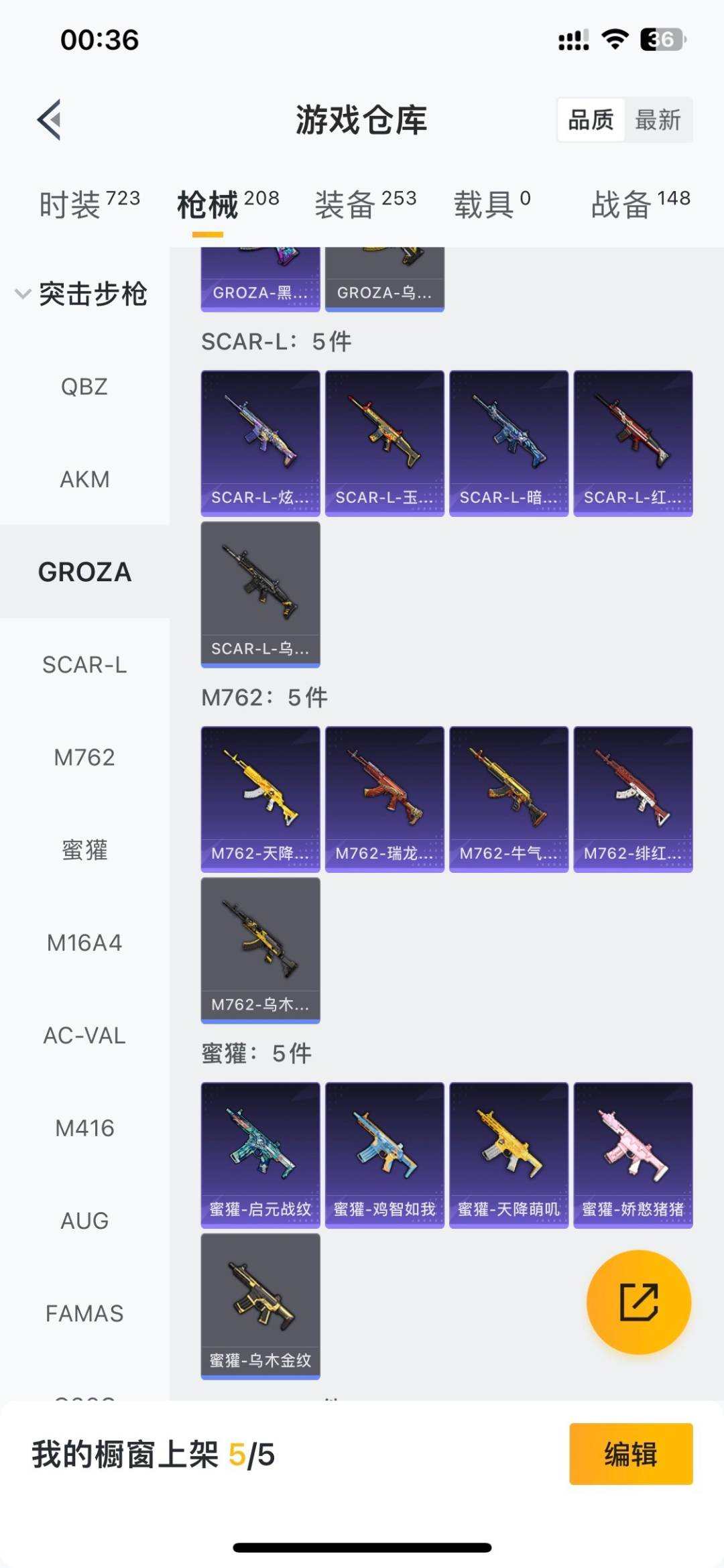
Task: Tap the yellow floating share button
Action: tap(638, 1302)
